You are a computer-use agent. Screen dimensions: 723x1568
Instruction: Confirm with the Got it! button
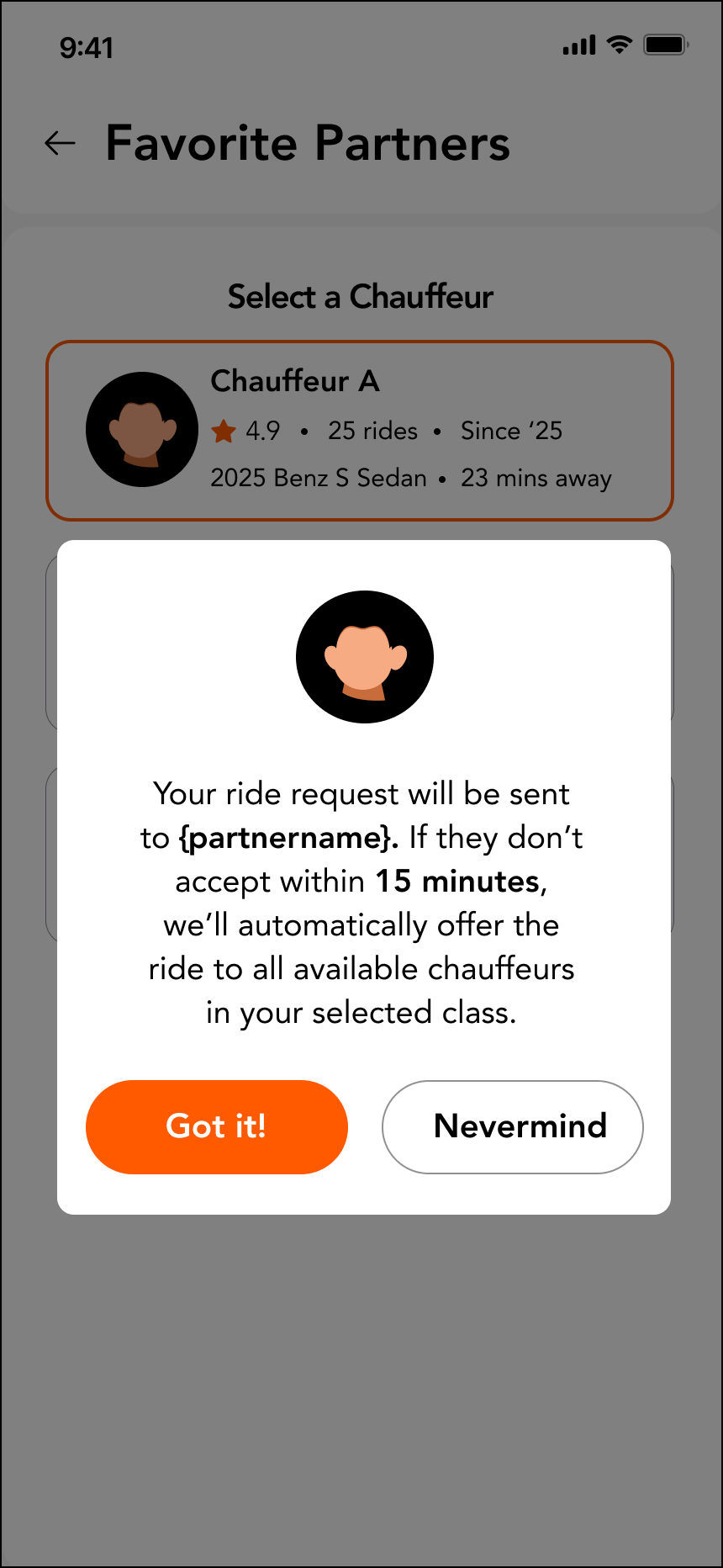tap(217, 1126)
